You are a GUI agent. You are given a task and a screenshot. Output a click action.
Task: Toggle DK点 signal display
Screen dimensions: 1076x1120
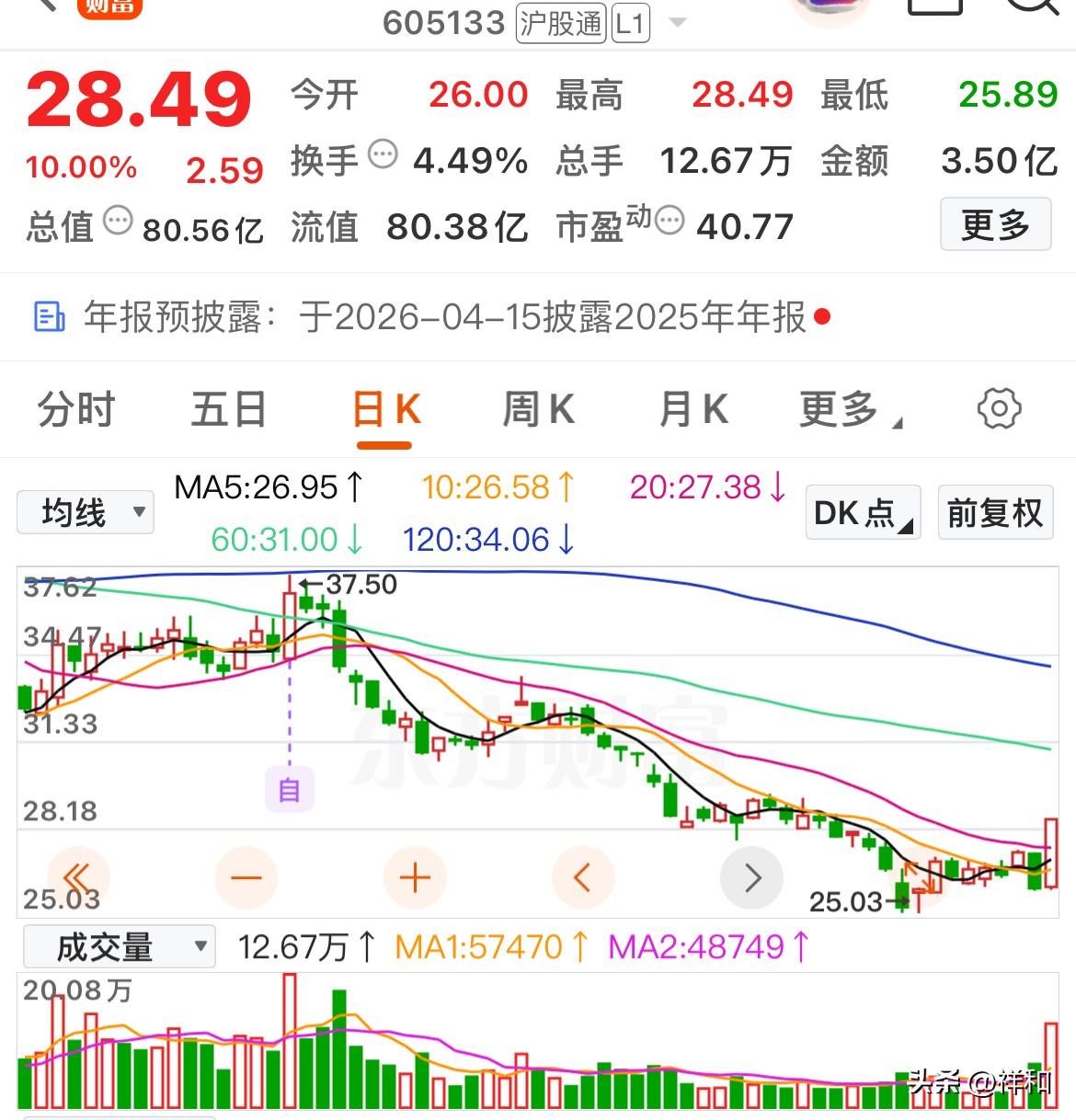pyautogui.click(x=861, y=513)
